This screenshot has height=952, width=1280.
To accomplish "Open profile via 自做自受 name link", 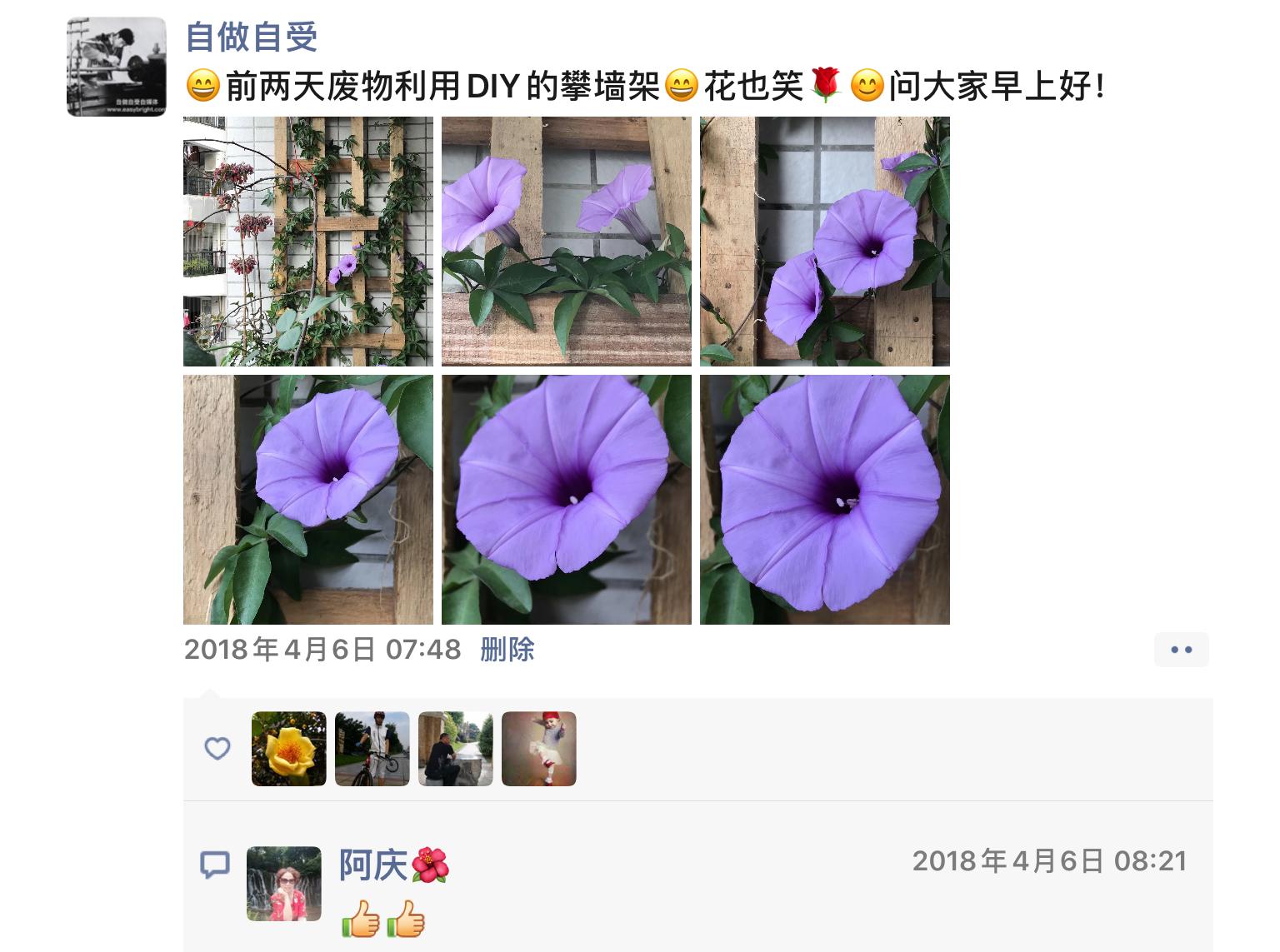I will click(251, 37).
